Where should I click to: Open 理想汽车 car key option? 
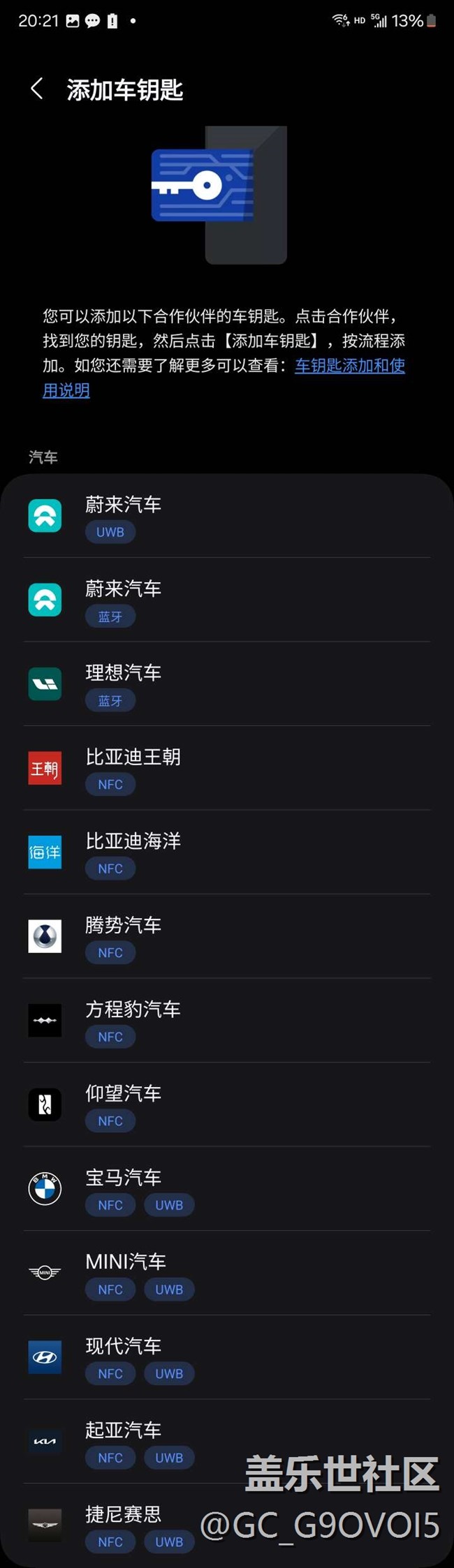[x=226, y=684]
